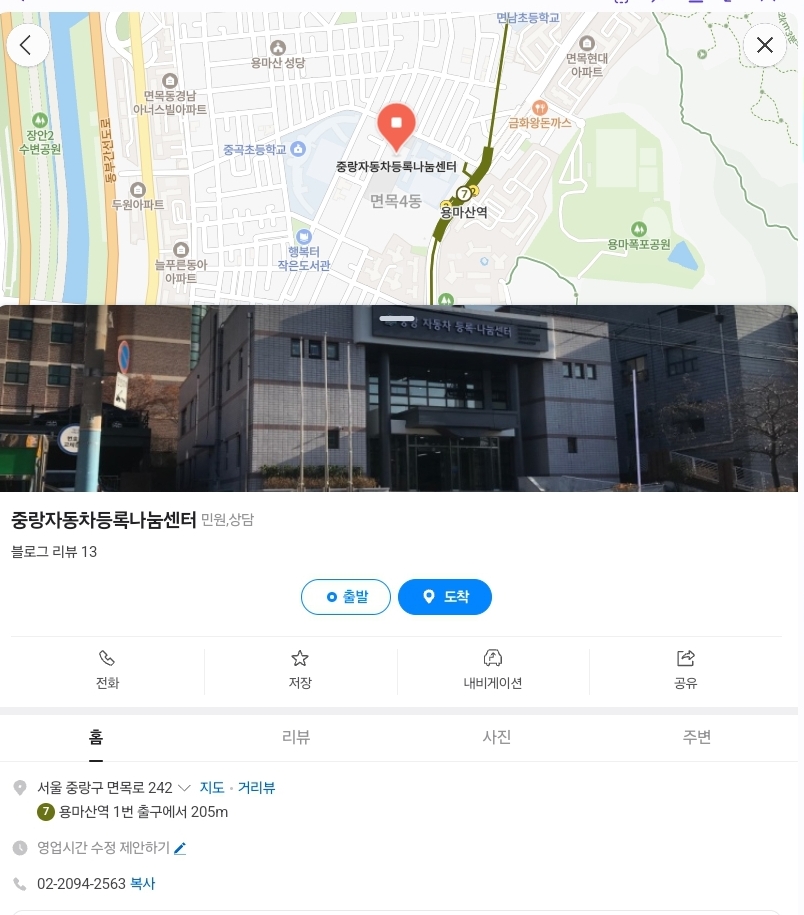Screen dimensions: 804x915
Task: Set 도착 as destination
Action: pos(444,597)
